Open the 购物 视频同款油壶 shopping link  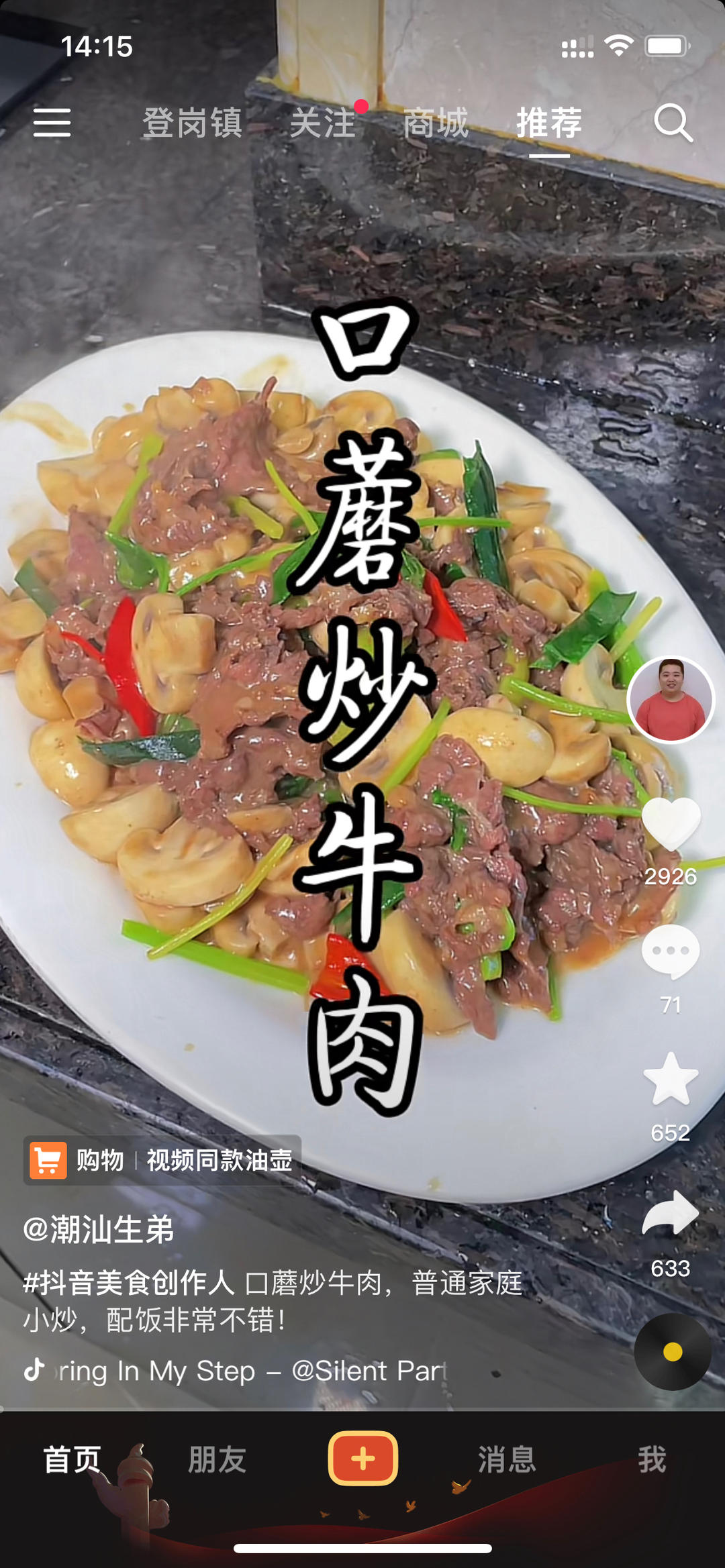coord(162,1160)
